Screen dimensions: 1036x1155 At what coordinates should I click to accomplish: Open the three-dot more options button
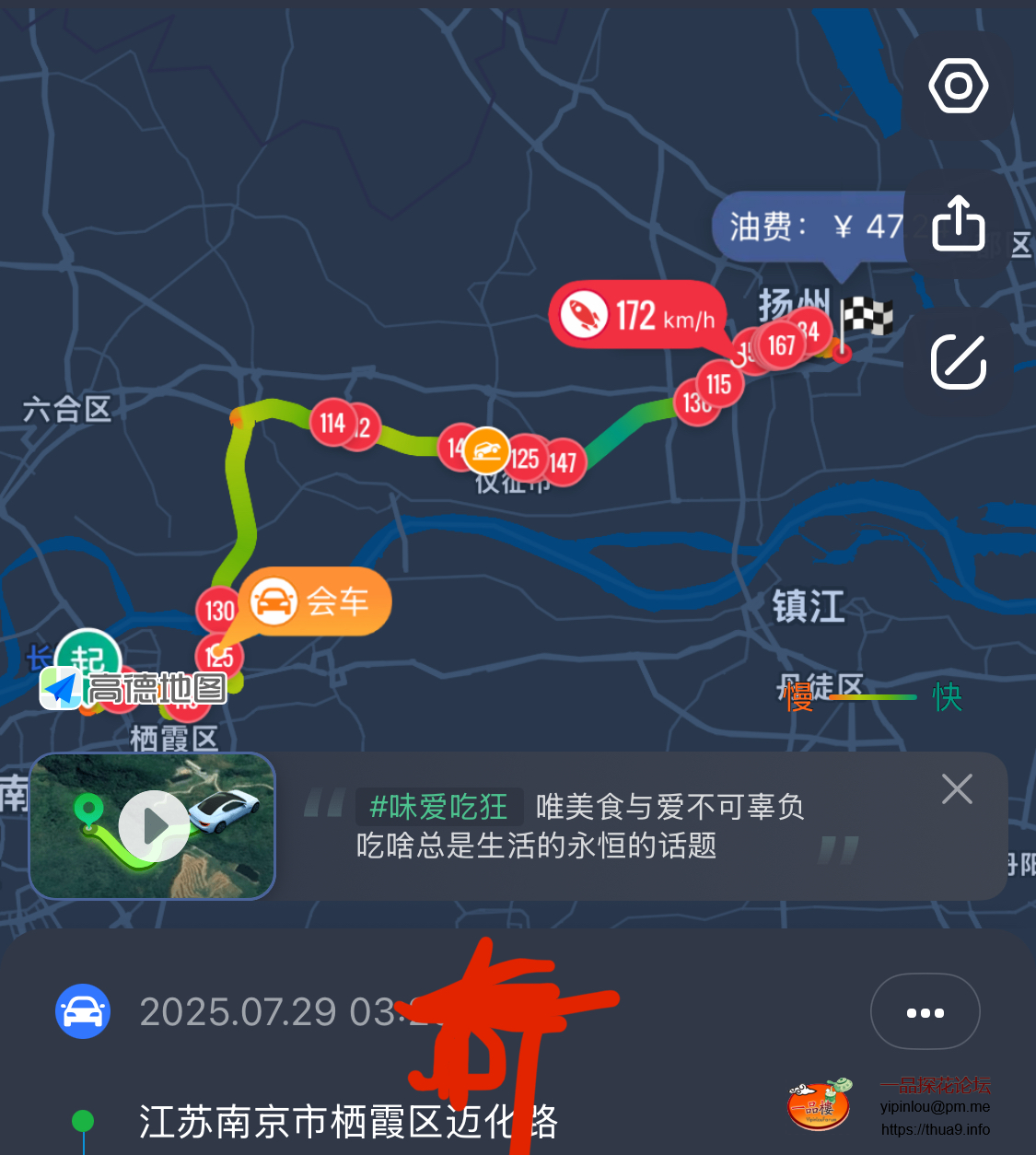(925, 1012)
